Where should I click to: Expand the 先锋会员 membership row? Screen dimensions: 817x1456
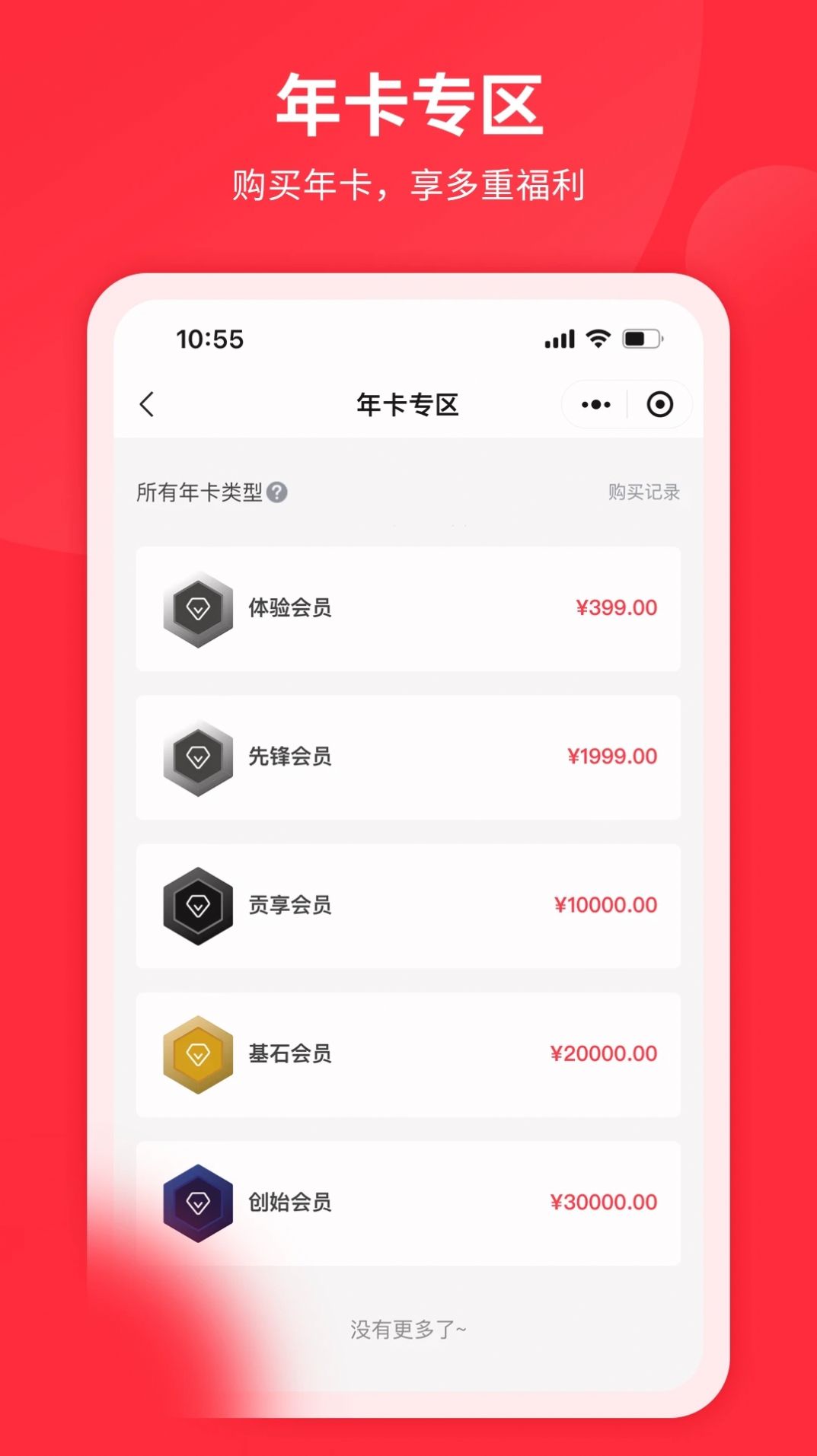pos(409,757)
